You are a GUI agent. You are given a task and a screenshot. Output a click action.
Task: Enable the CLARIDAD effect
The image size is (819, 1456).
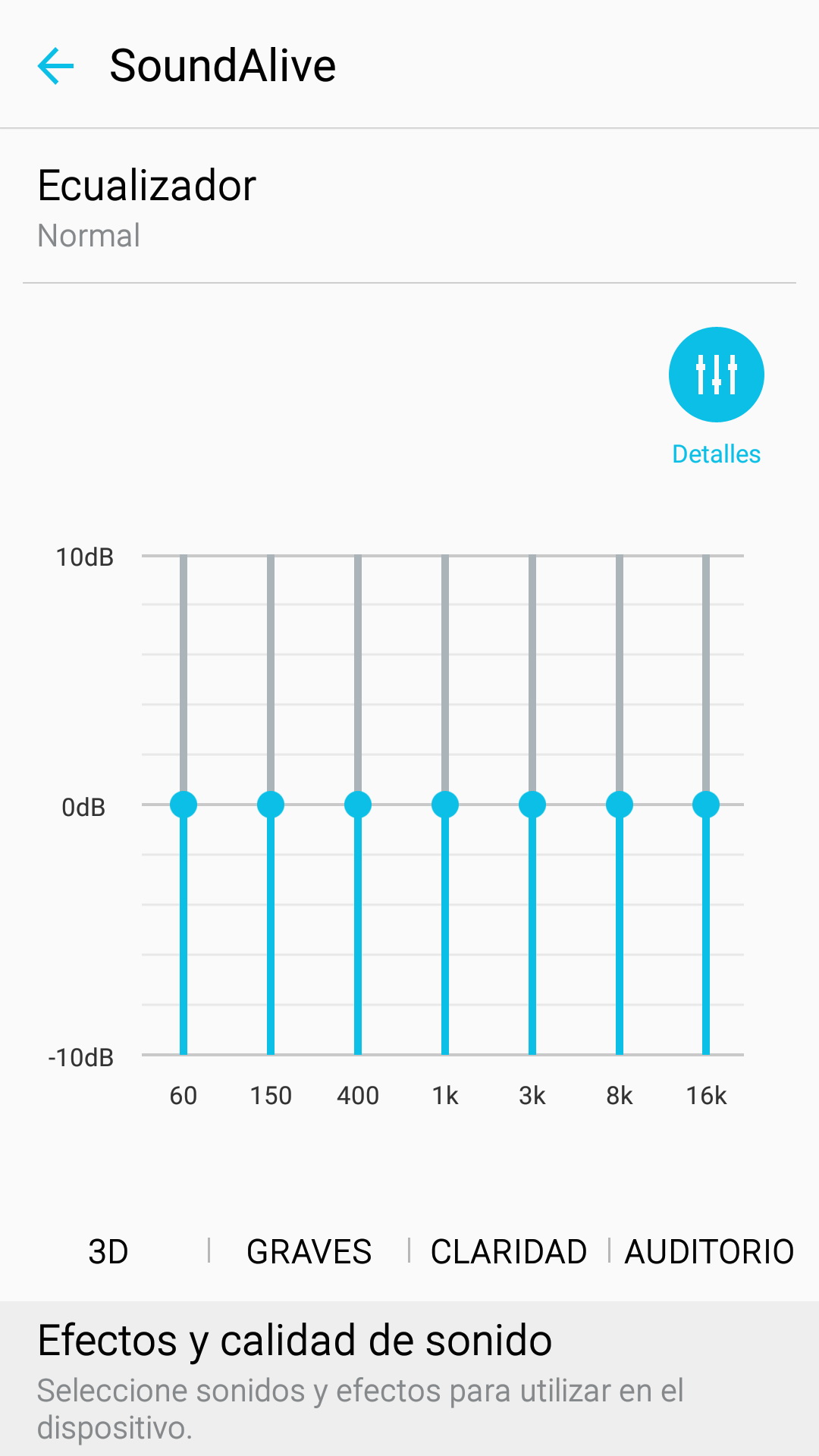coord(508,1251)
